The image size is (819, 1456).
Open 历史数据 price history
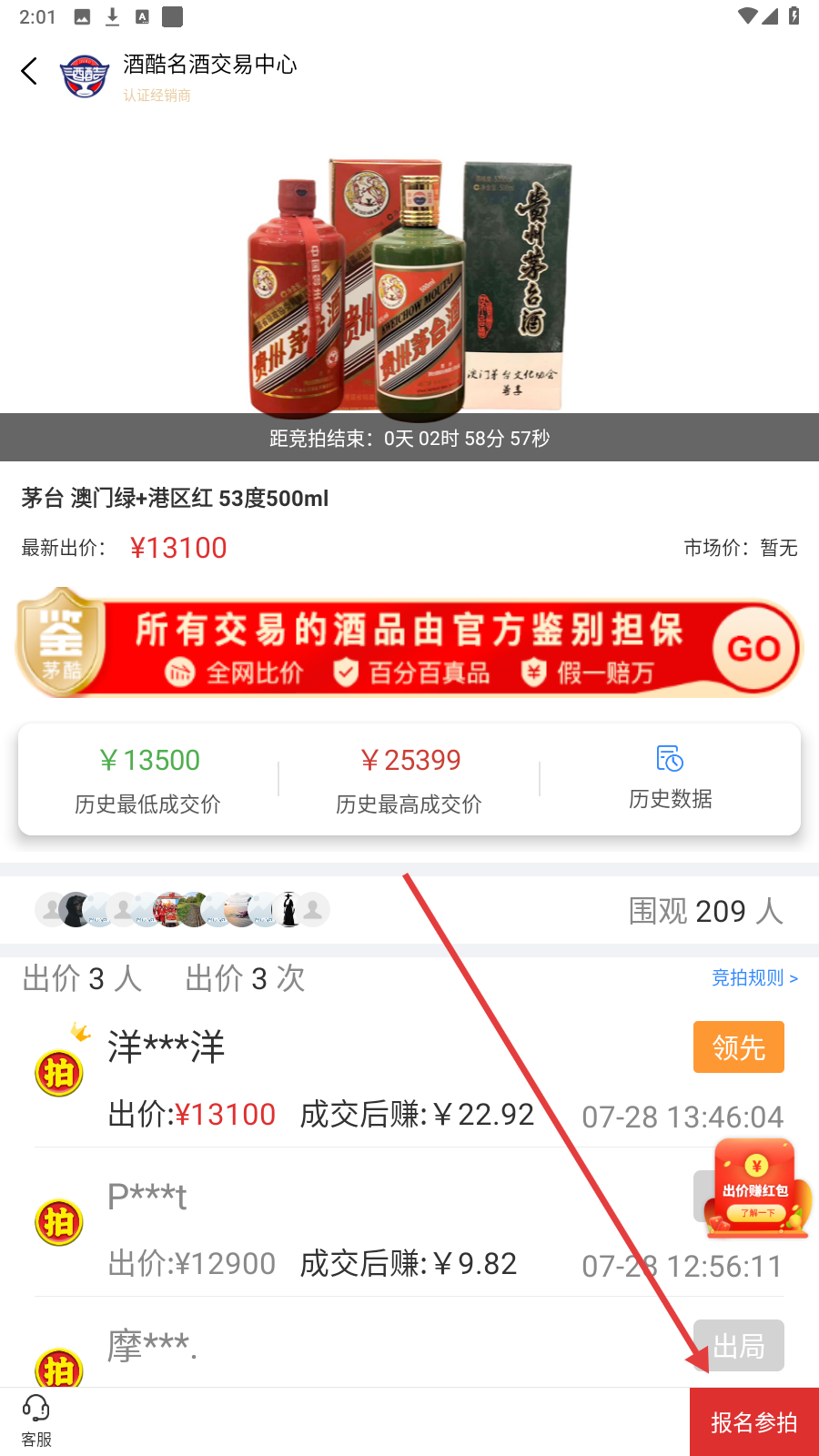(670, 779)
